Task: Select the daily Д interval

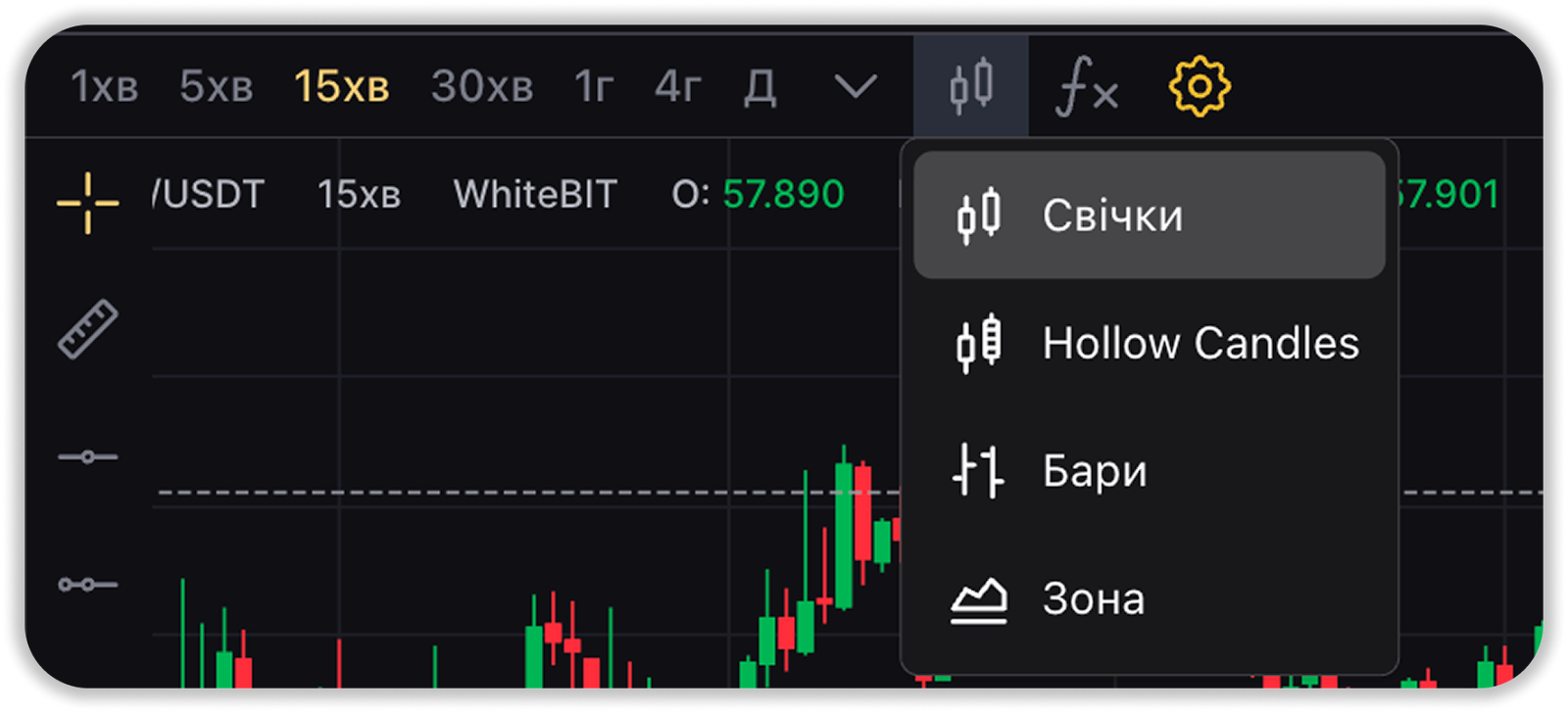Action: point(759,87)
